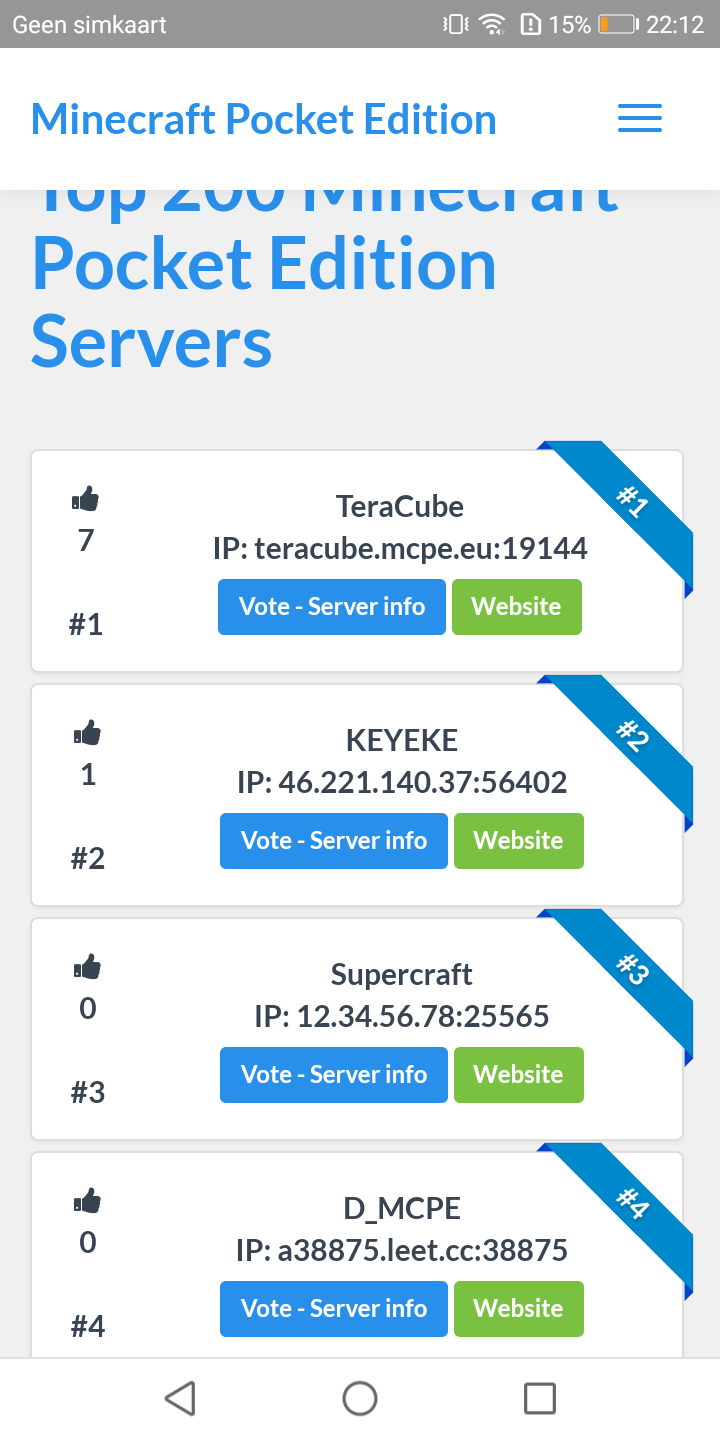Visit the TeraCube website
The image size is (720, 1440).
(516, 606)
